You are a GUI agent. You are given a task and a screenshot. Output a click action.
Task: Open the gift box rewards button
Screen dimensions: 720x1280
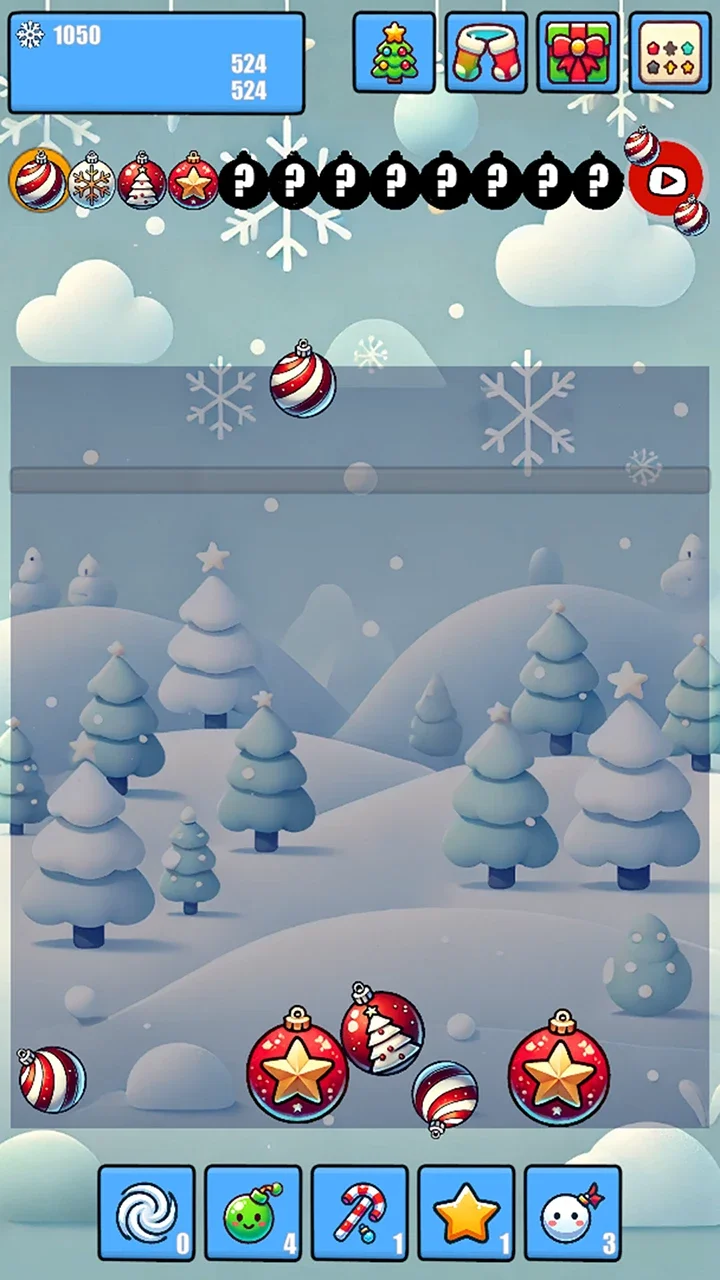click(578, 52)
